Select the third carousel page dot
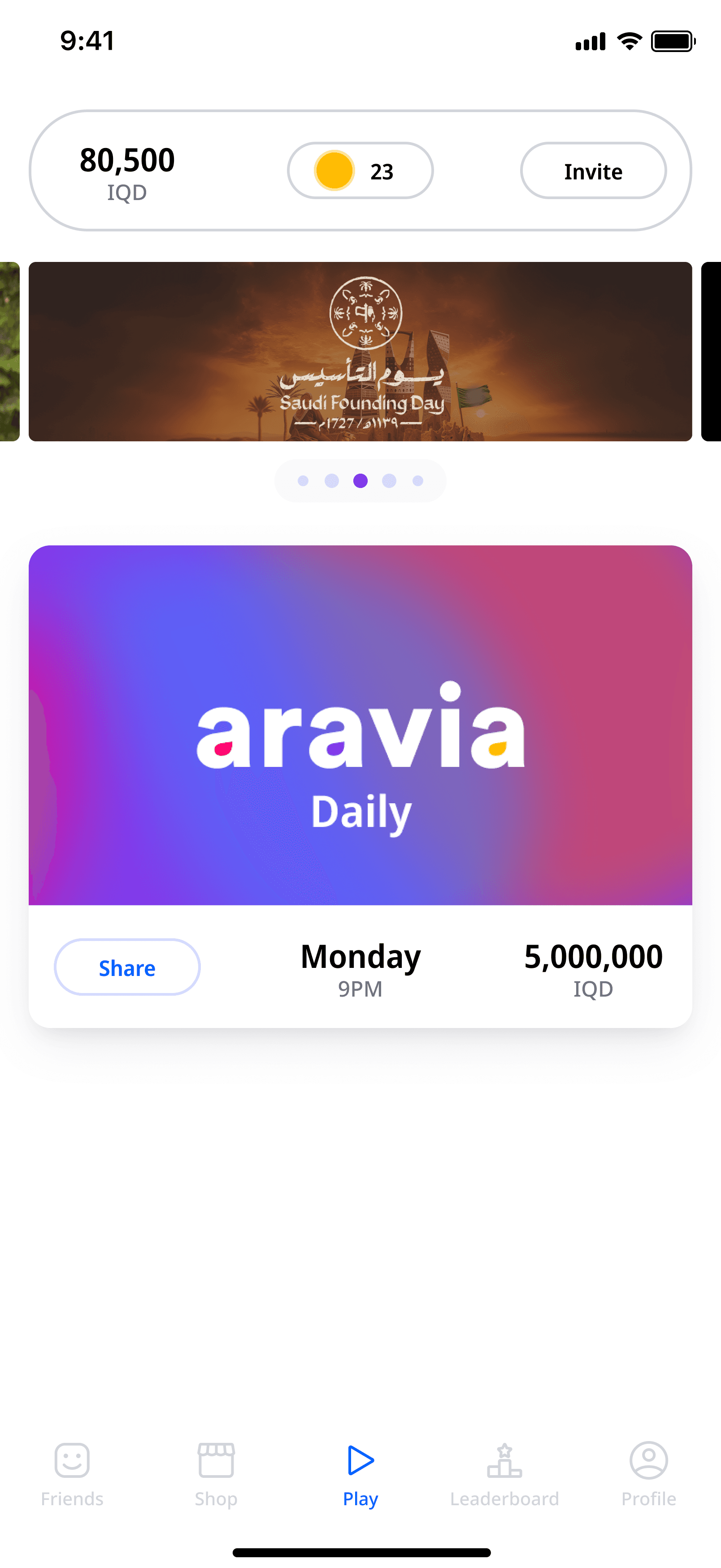 361,480
